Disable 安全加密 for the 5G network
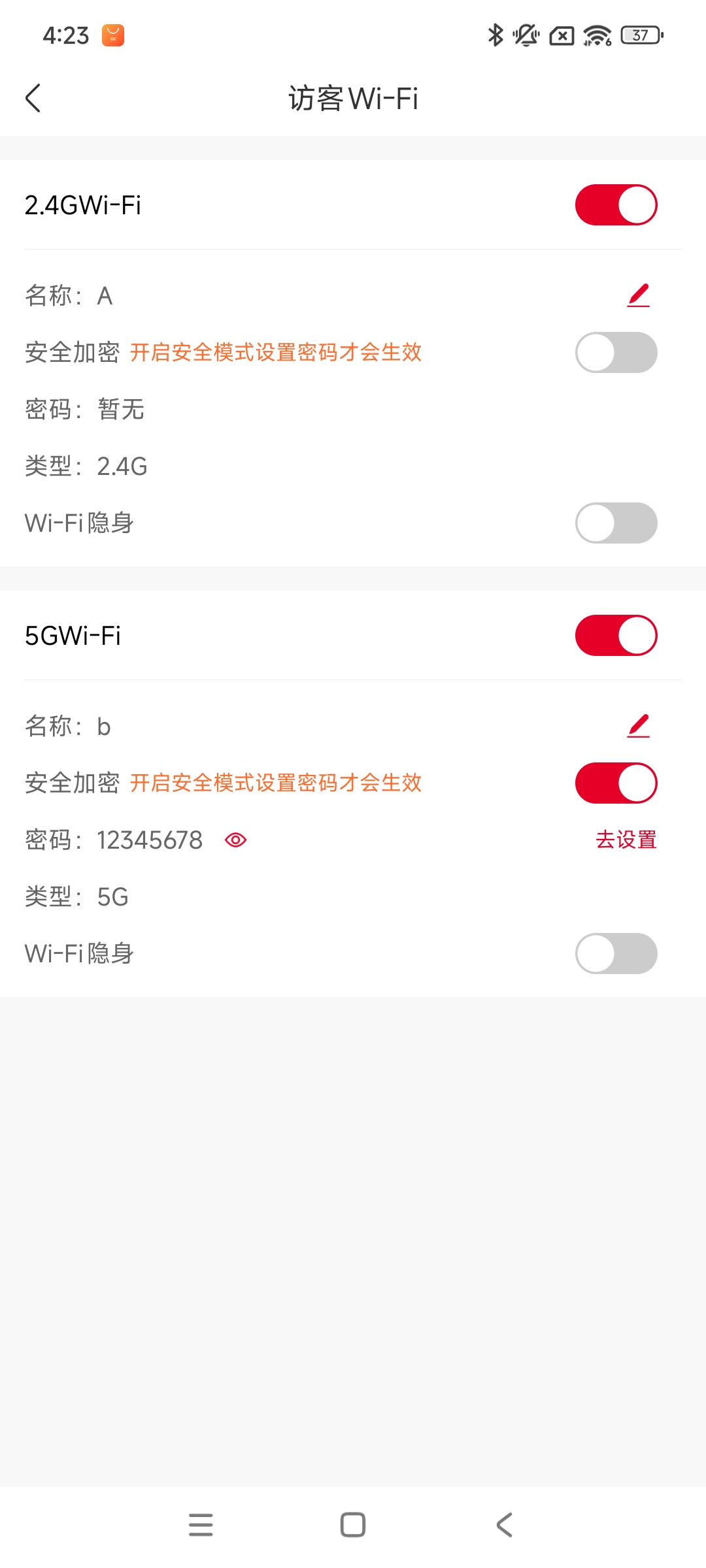The image size is (706, 1568). (x=616, y=783)
